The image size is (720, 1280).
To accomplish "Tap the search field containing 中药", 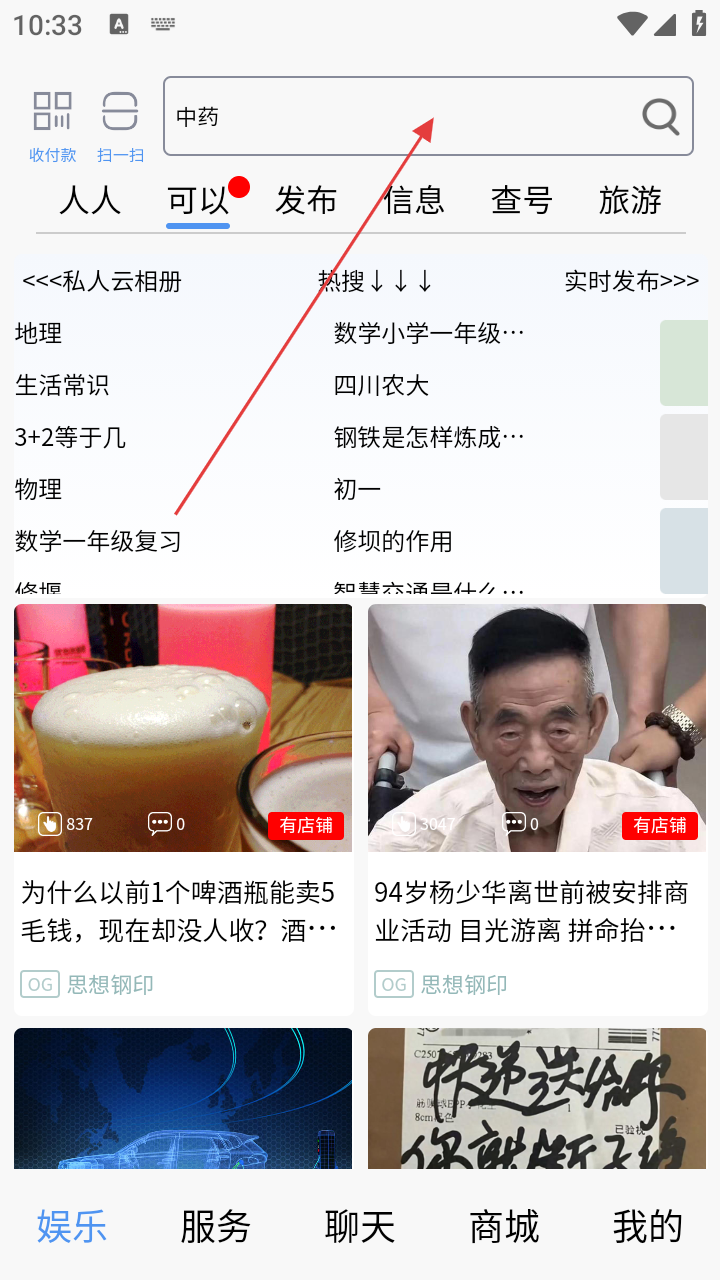I will click(400, 116).
